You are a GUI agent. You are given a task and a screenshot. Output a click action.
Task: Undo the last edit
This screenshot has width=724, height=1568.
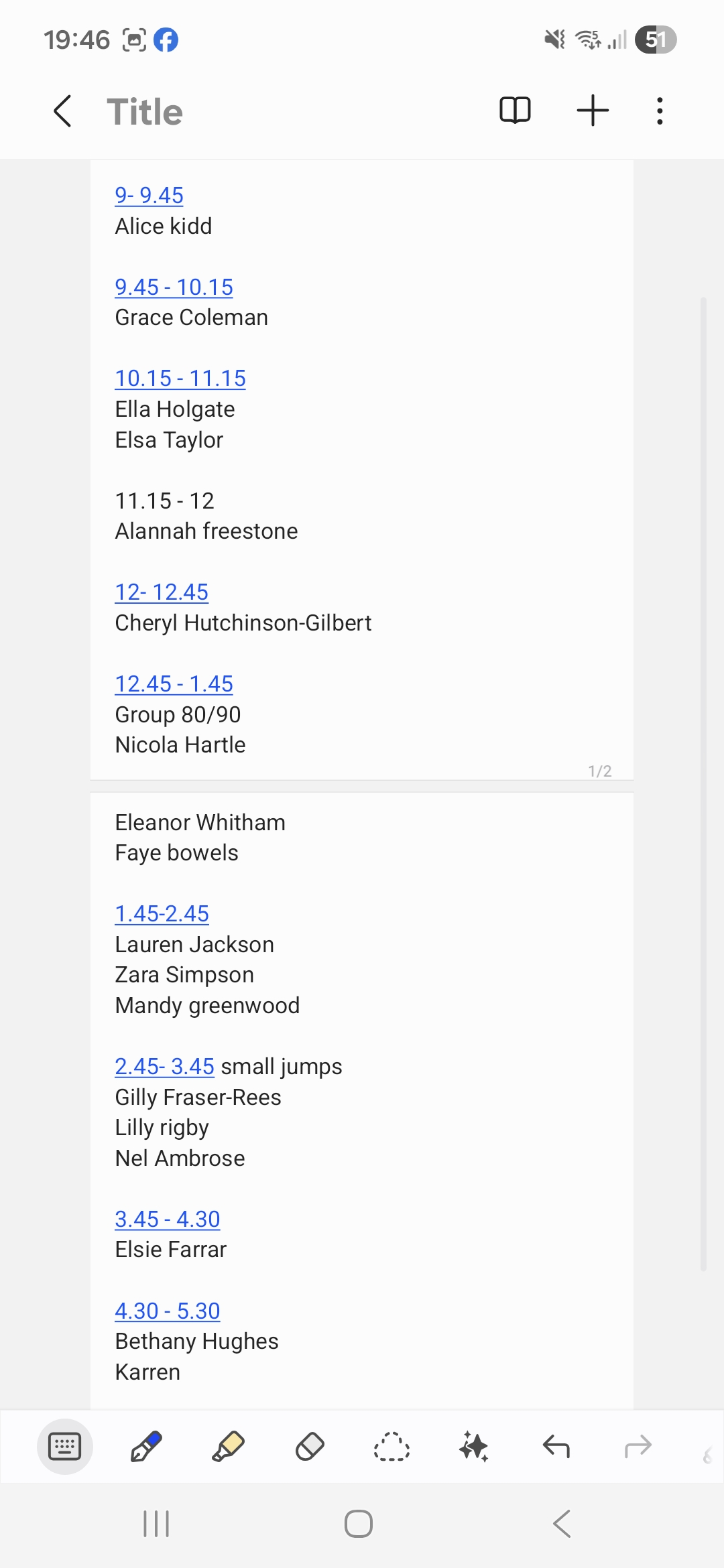coord(556,1447)
